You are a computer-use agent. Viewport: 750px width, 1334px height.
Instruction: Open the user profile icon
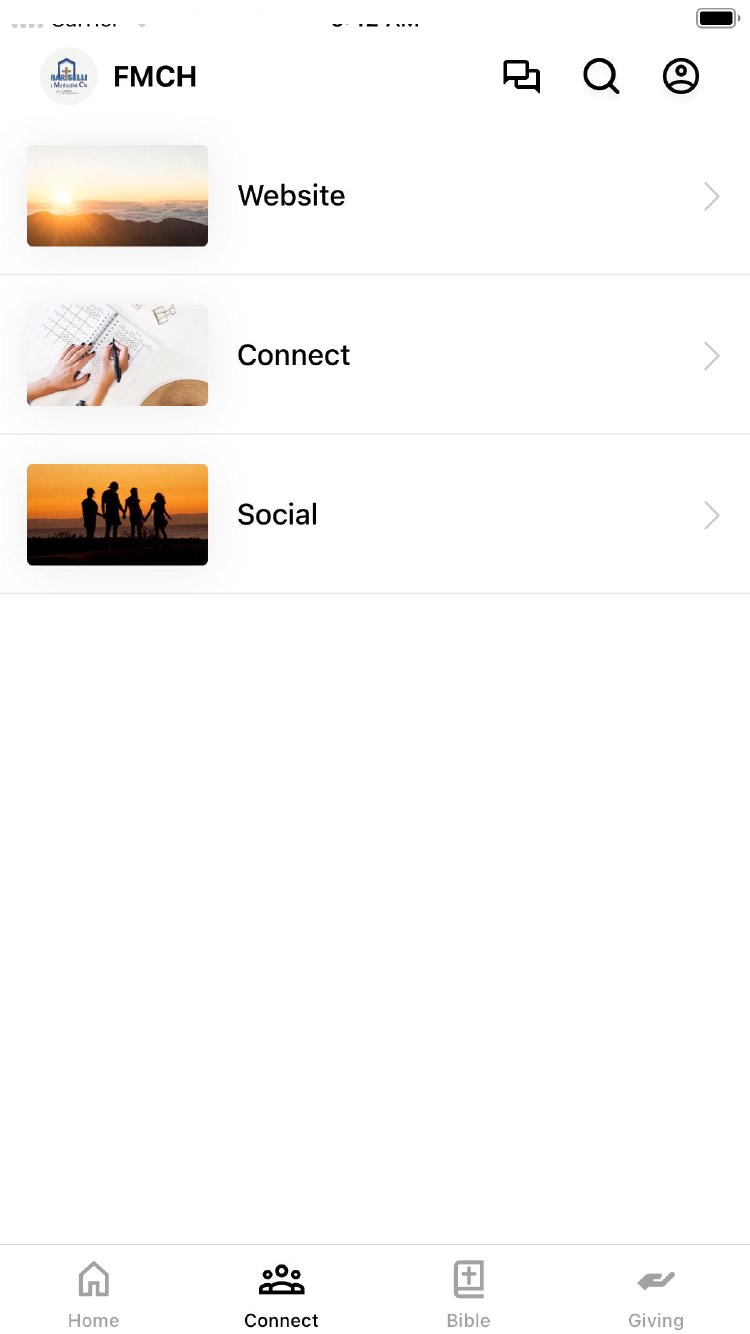[681, 77]
